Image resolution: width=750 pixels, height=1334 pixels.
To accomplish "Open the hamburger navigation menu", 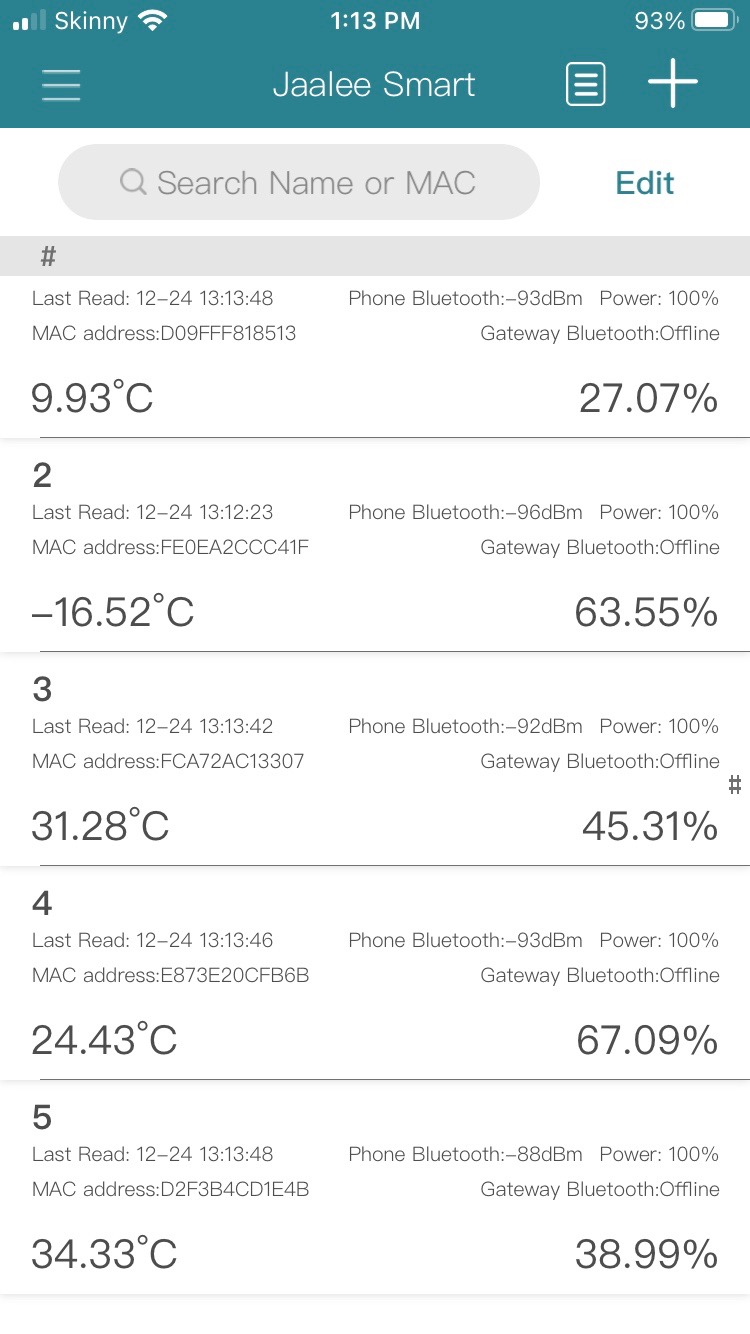I will tap(60, 86).
